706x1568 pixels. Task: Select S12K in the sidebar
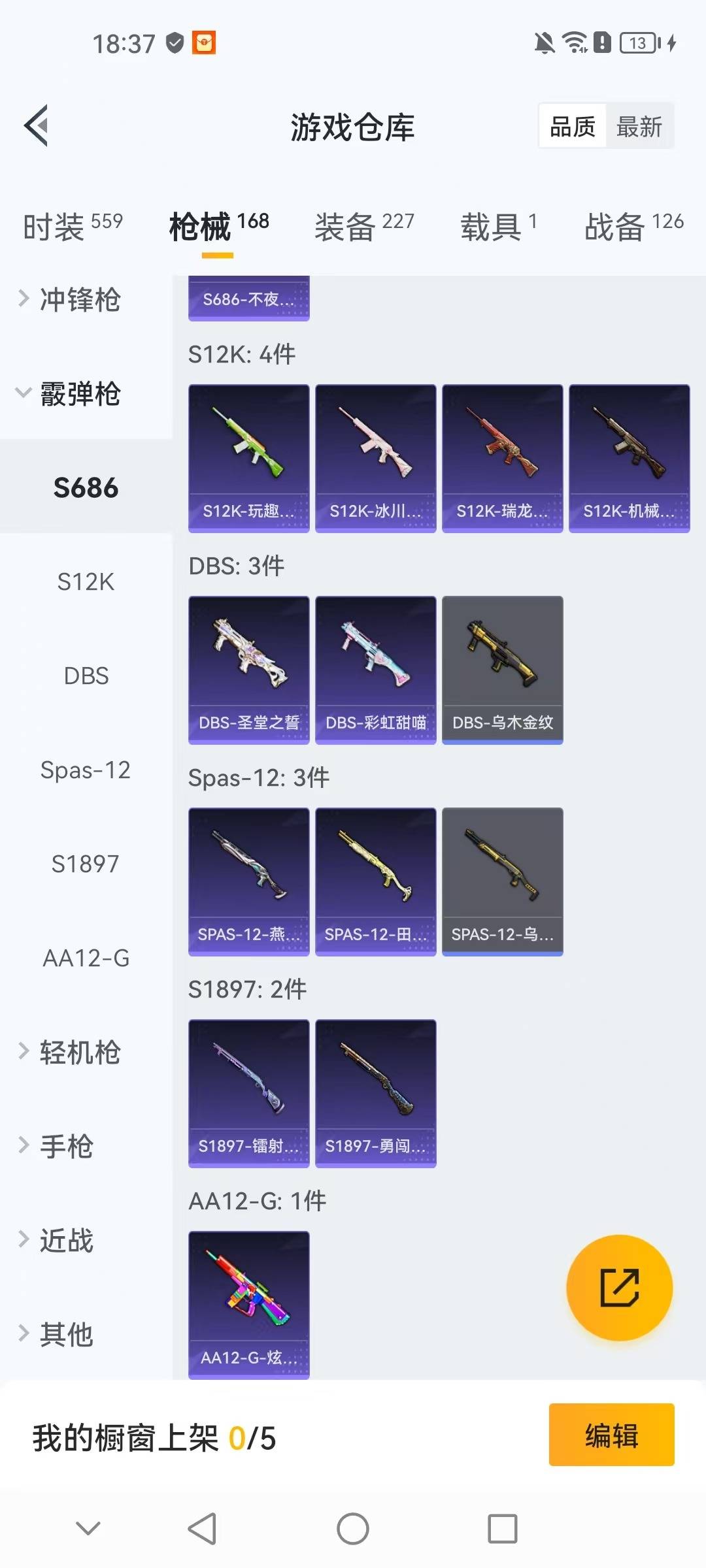[x=84, y=581]
